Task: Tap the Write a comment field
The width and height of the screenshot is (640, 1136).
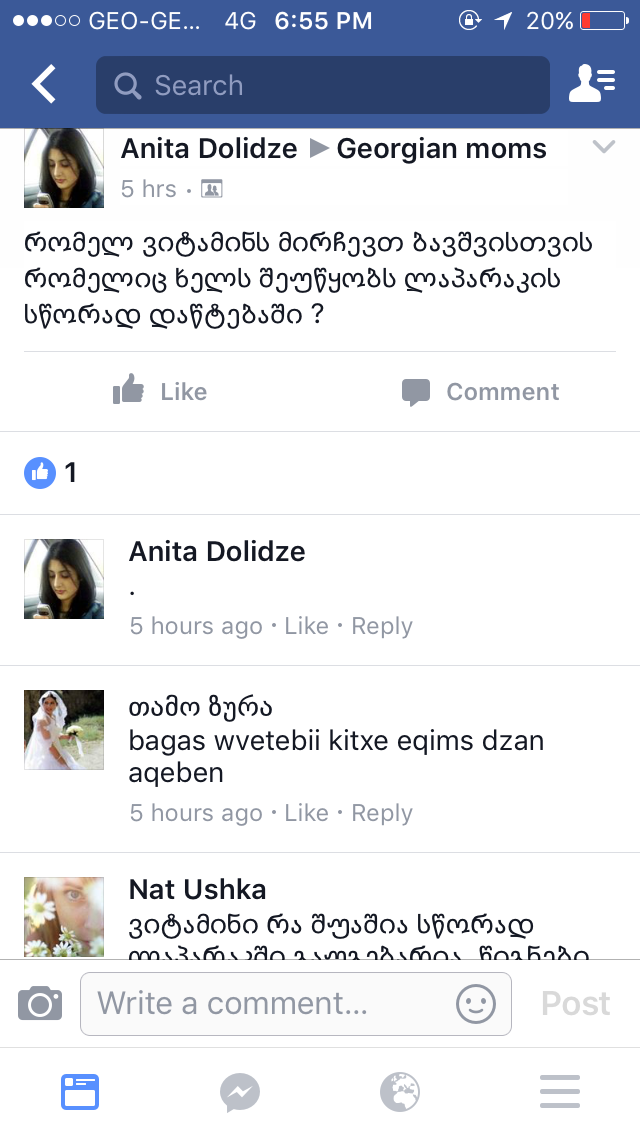Action: coord(270,1003)
